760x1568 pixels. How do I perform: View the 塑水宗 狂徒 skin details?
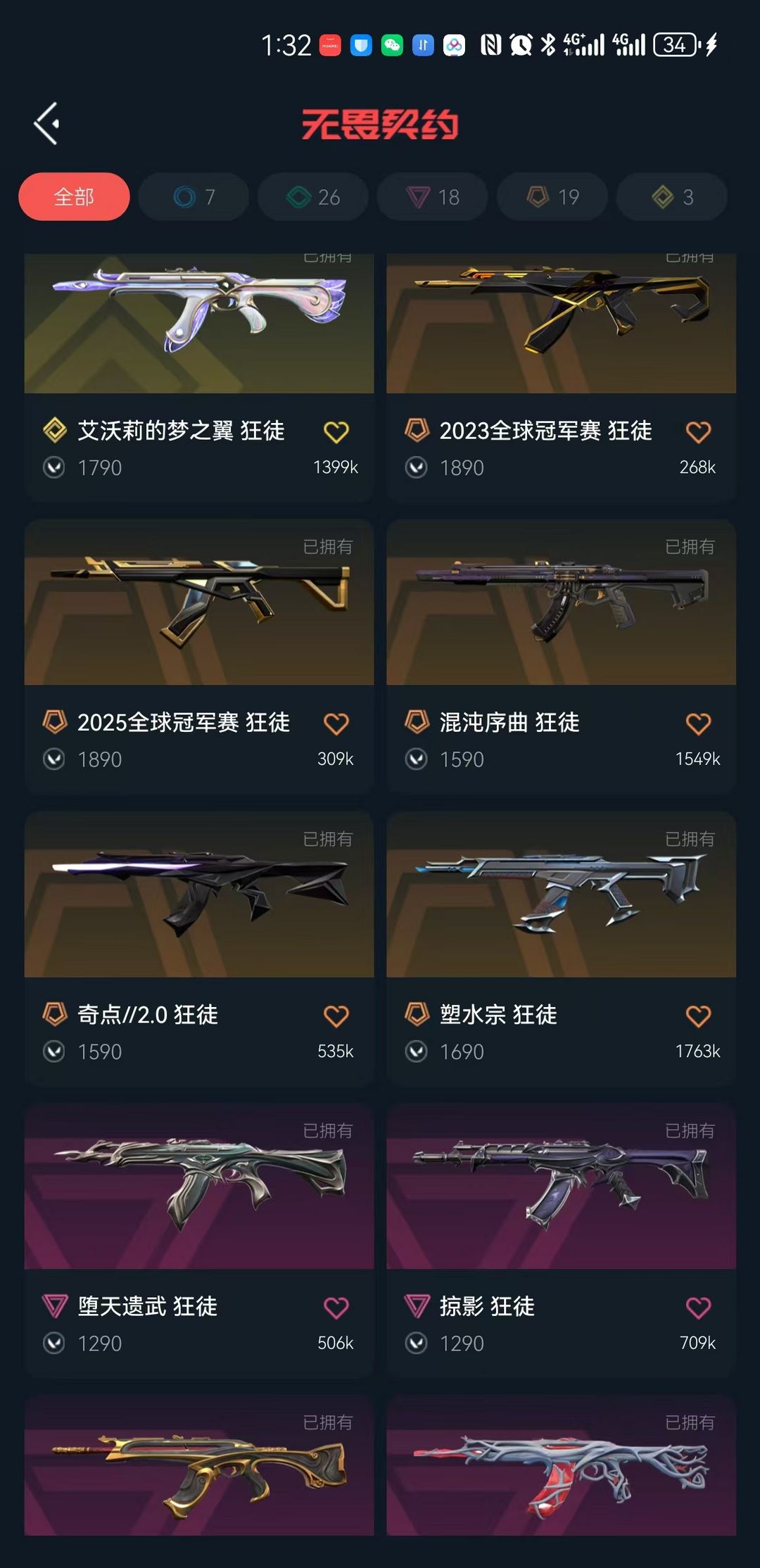pyautogui.click(x=561, y=897)
